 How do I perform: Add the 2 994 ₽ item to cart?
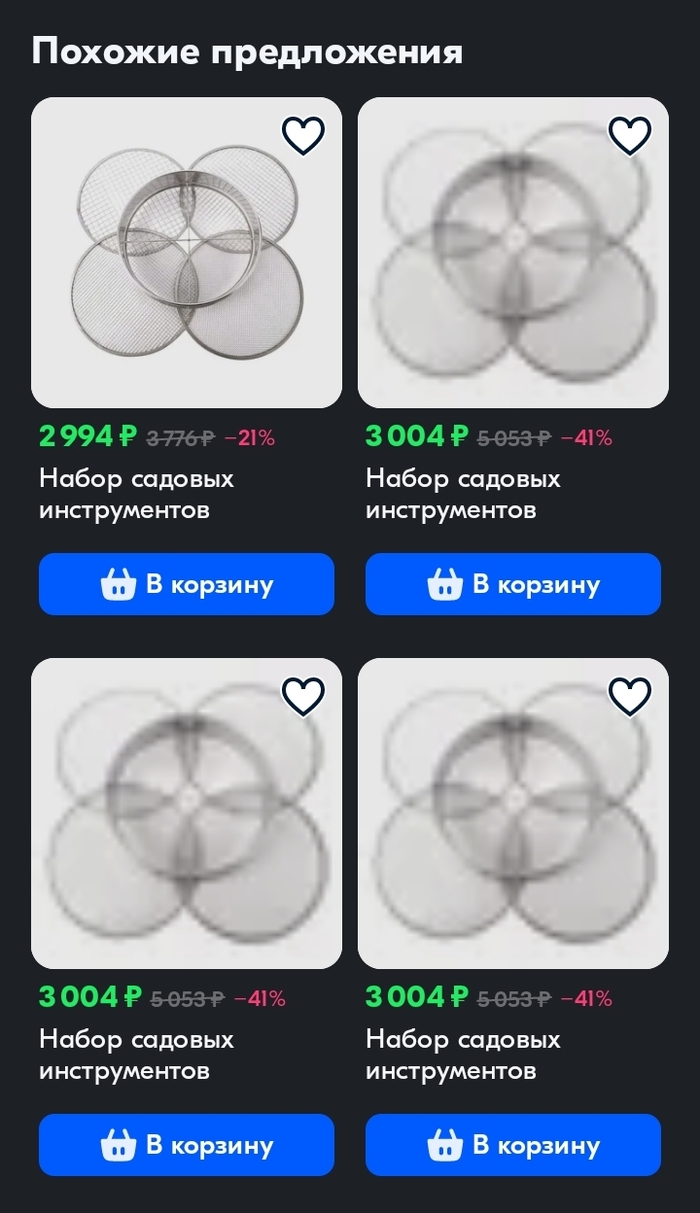coord(186,584)
